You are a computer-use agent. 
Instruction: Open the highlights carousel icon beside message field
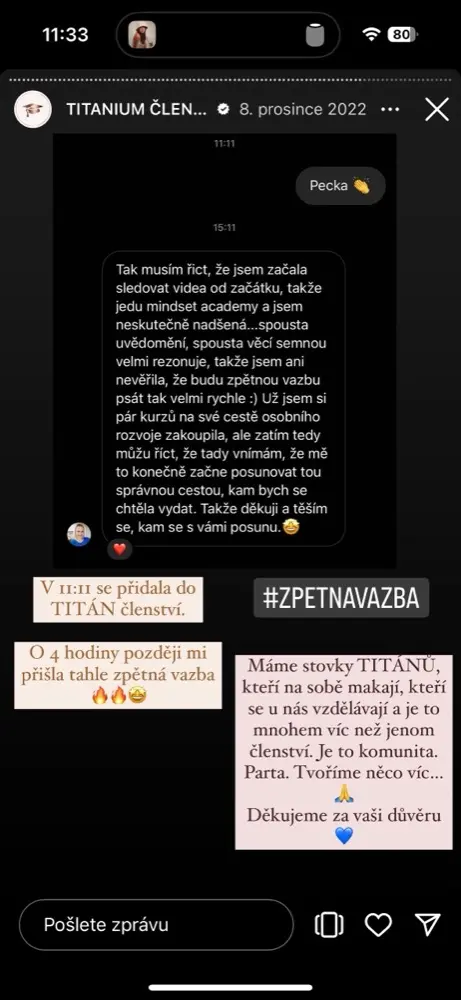(x=329, y=925)
